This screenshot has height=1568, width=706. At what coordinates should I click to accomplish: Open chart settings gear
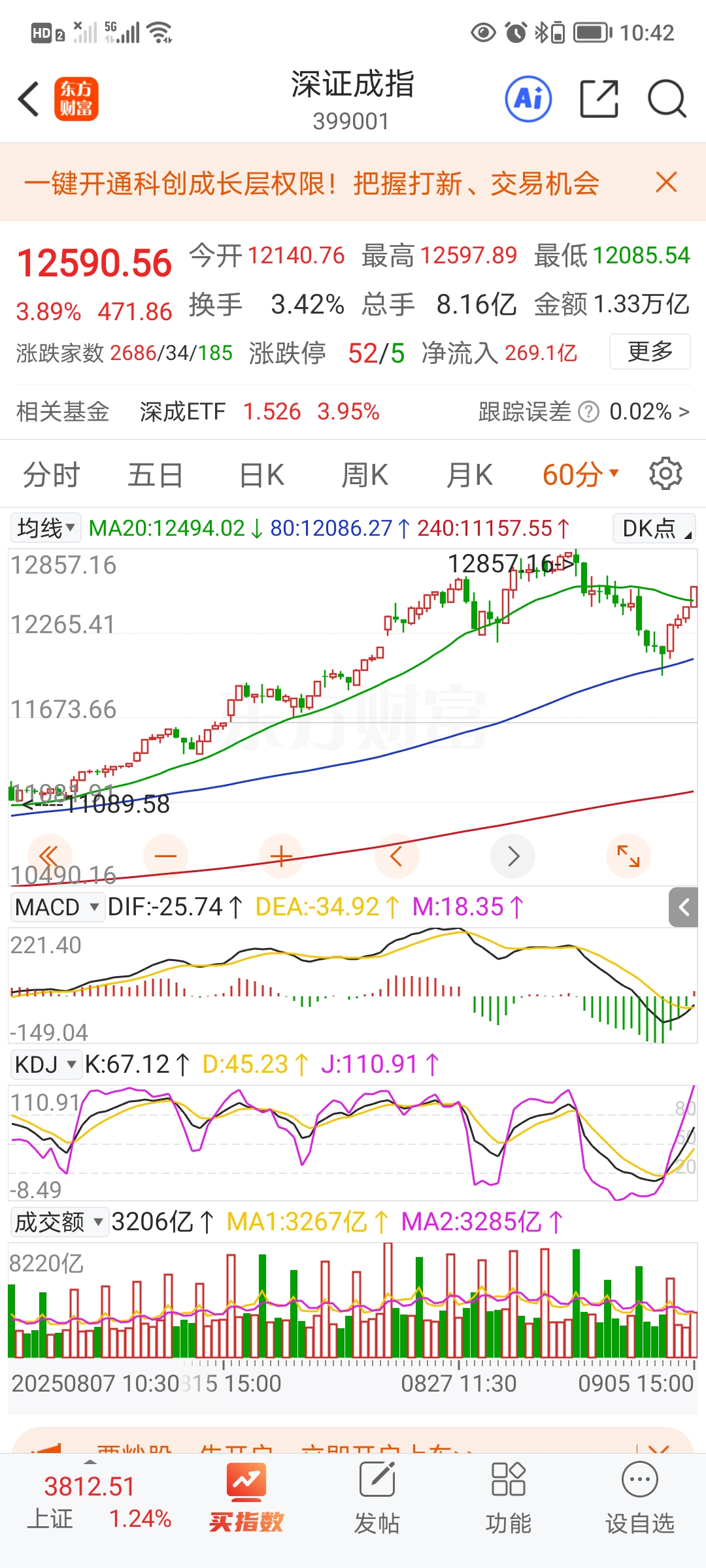(x=665, y=474)
